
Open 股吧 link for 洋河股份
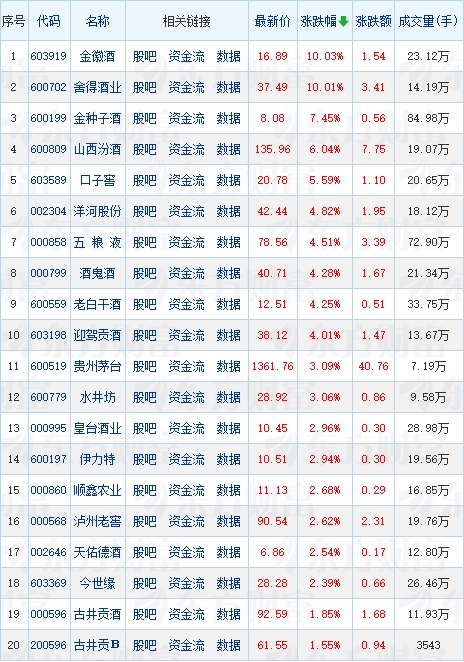(144, 211)
